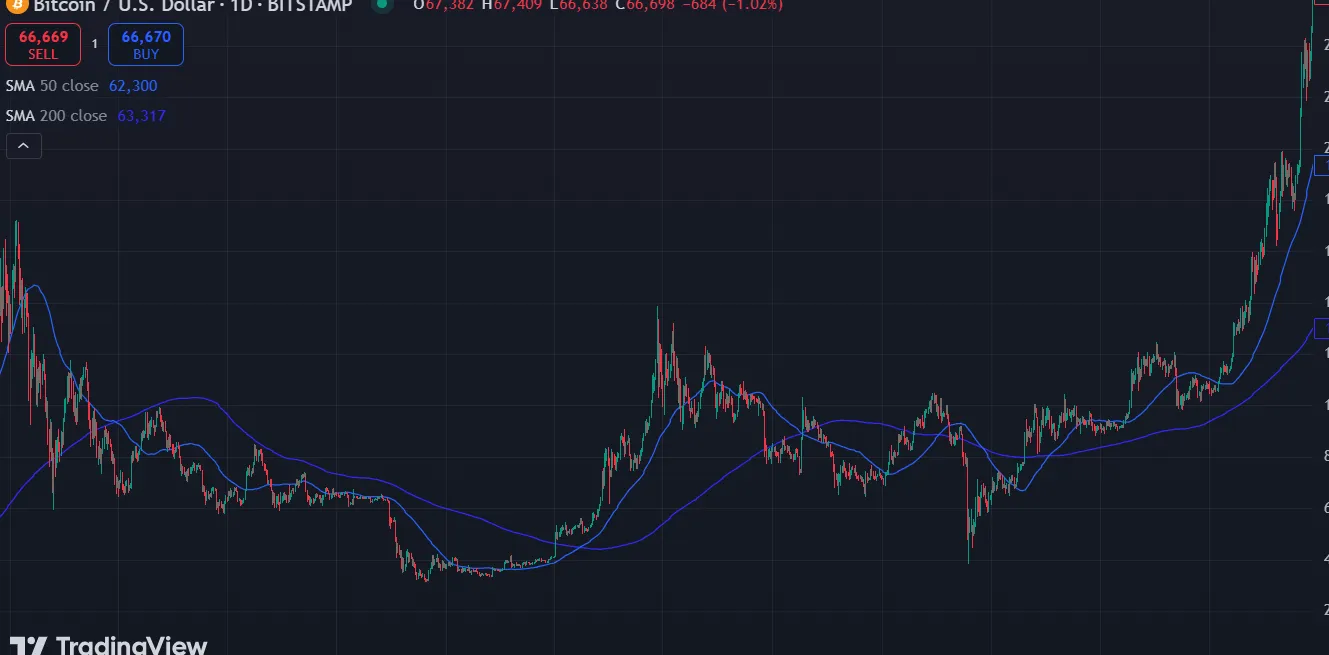Select the SMA 50 close indicator
The height and width of the screenshot is (655, 1329).
53,86
